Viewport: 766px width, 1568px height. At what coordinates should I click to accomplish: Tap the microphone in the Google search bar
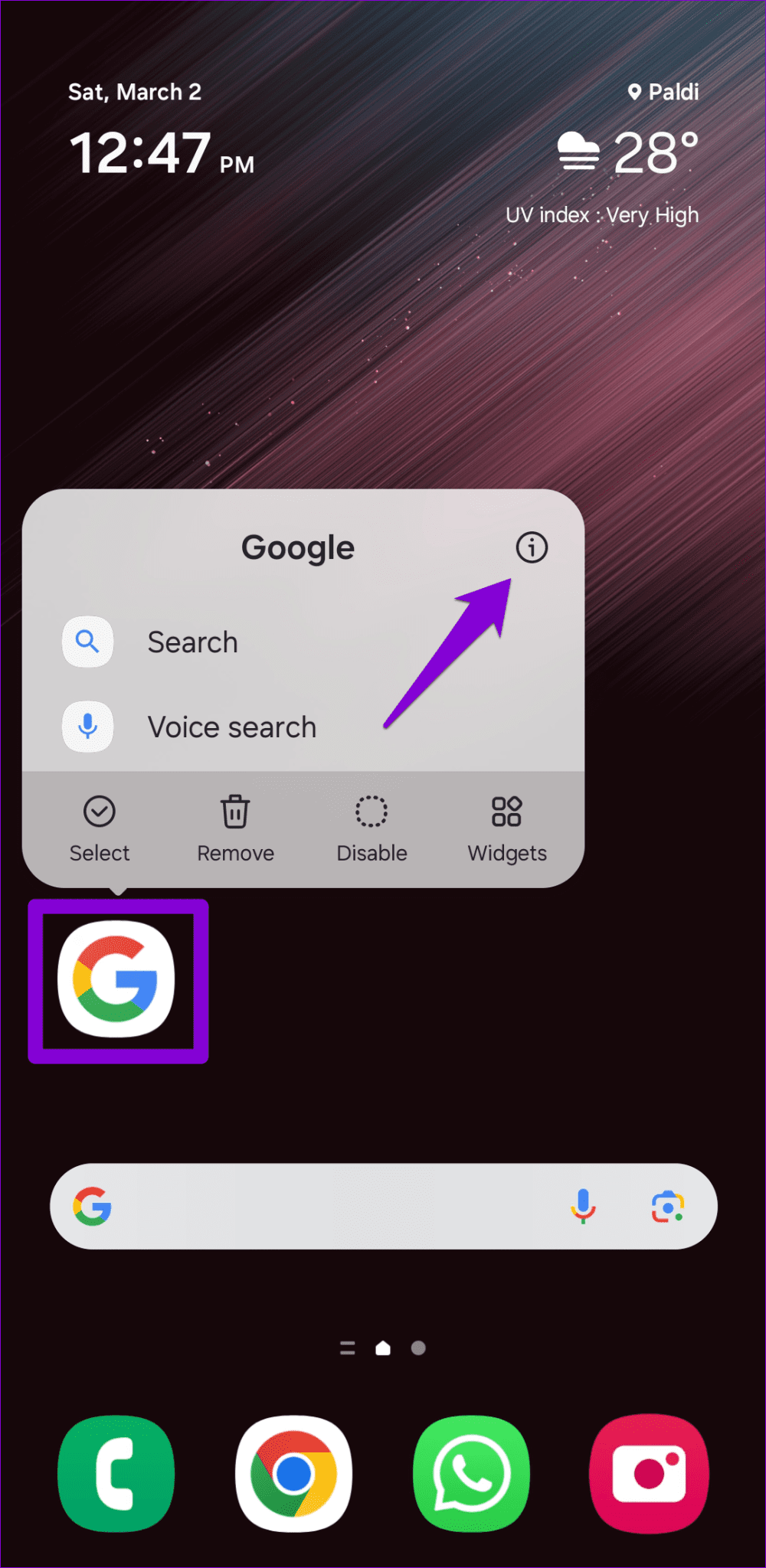point(583,1206)
